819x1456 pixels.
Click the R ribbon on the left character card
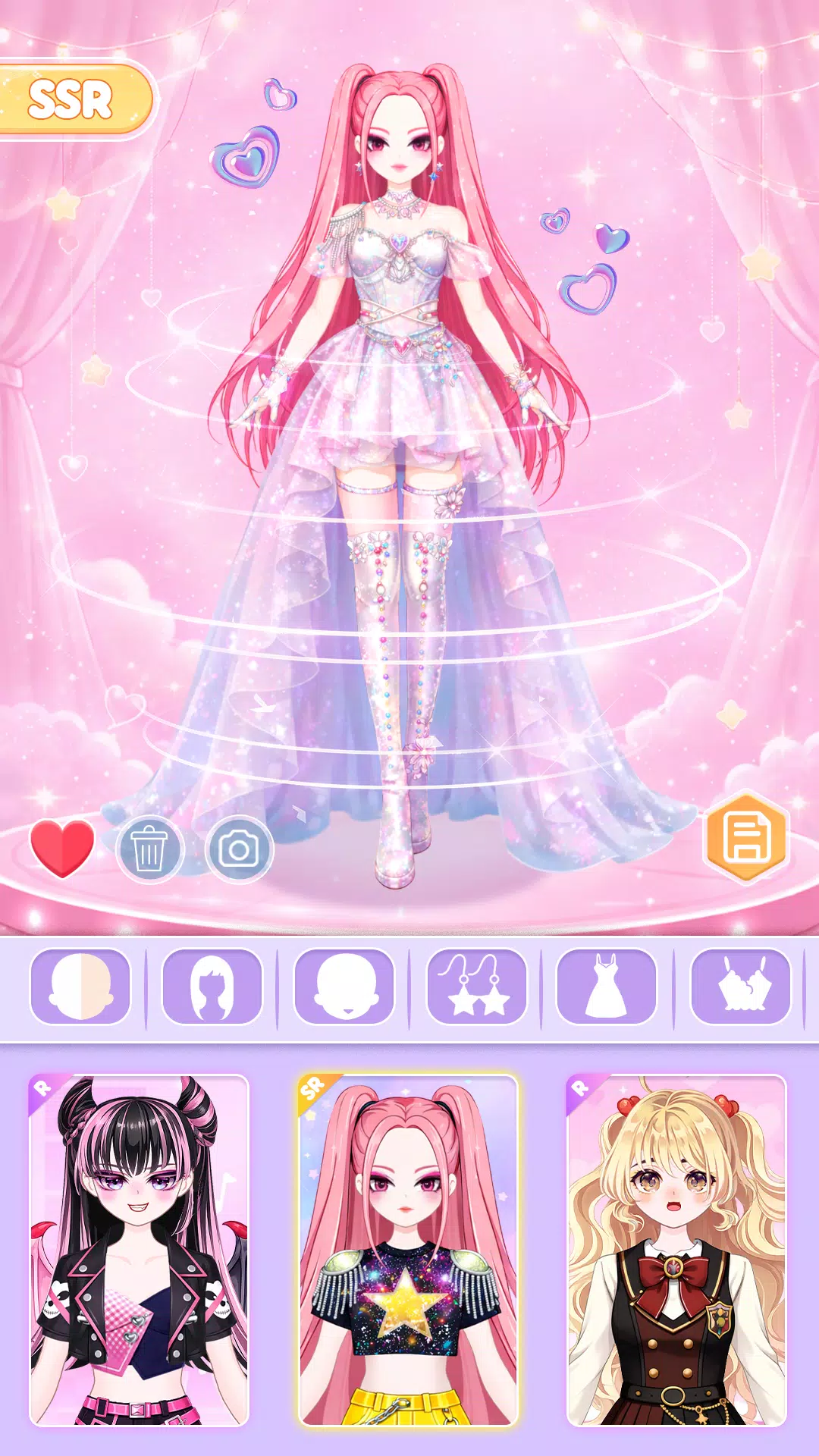coord(43,1087)
